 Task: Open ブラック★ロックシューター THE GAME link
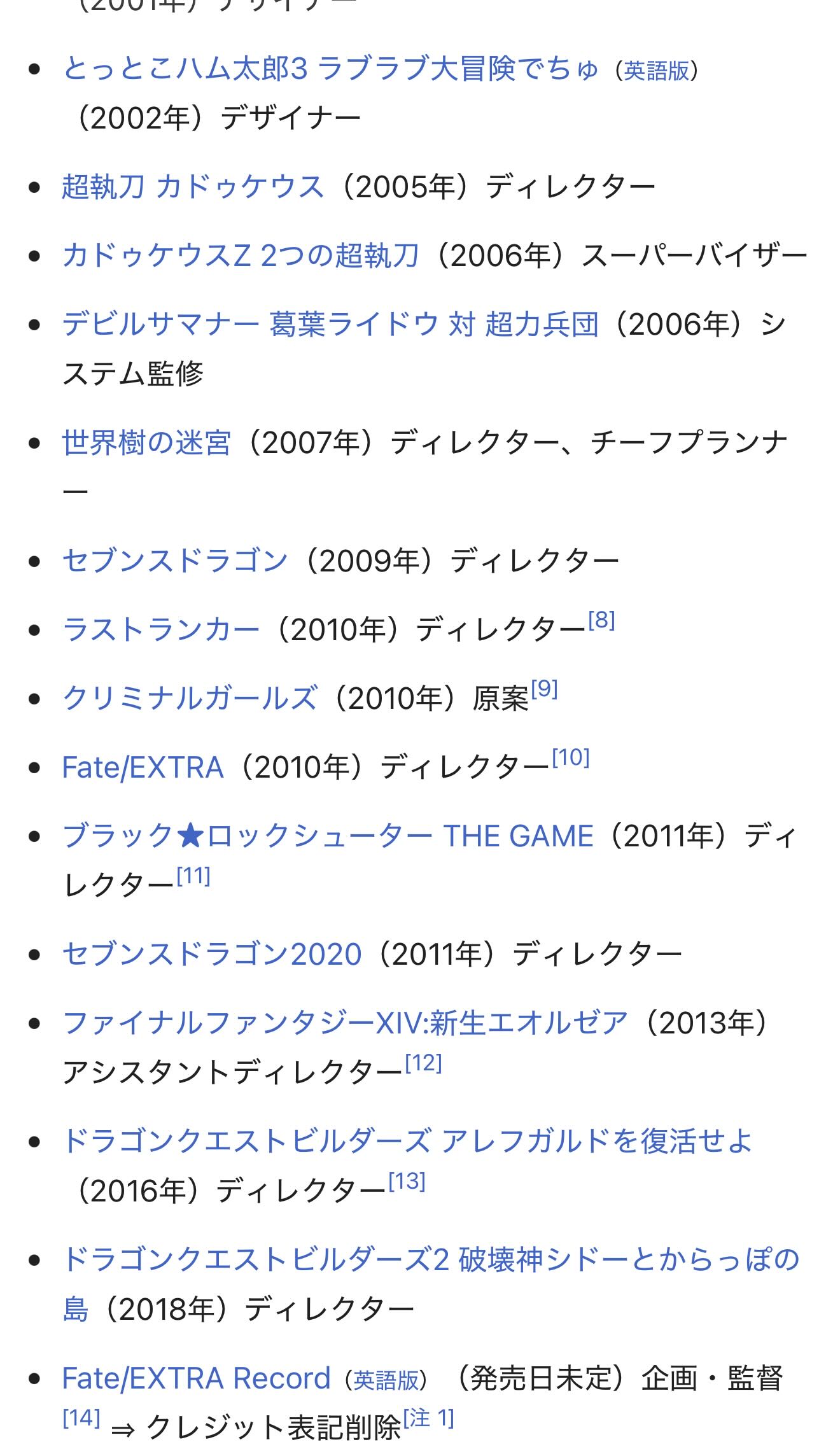[328, 836]
